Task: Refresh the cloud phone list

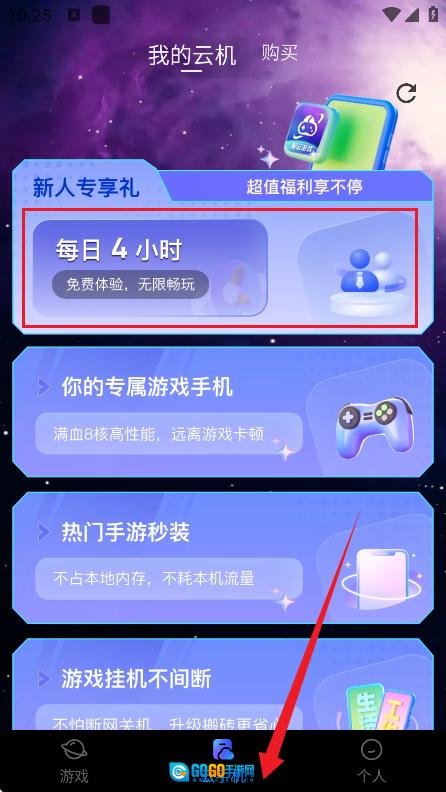Action: 406,93
